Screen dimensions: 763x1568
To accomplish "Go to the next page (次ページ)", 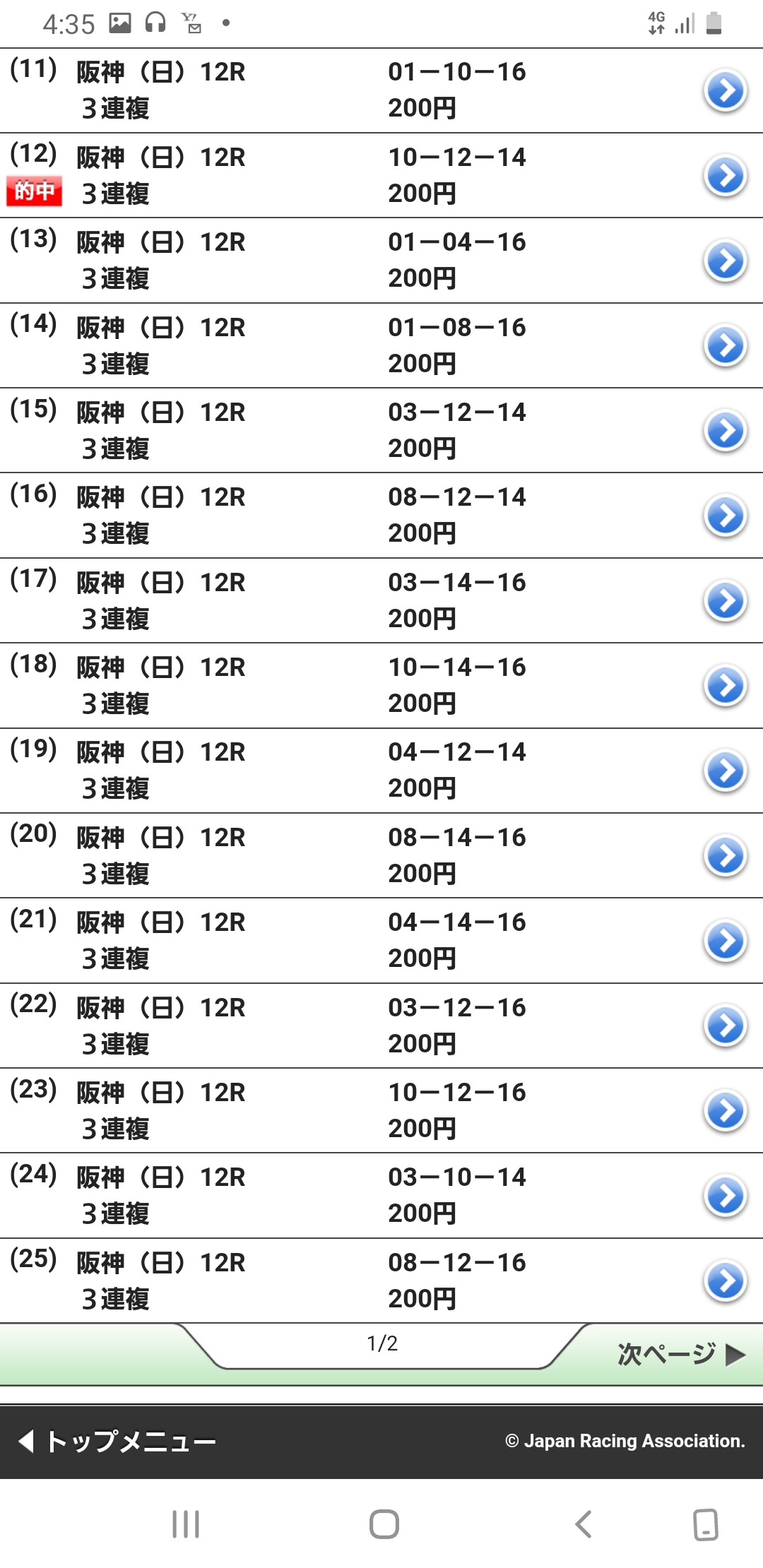I will [682, 1354].
